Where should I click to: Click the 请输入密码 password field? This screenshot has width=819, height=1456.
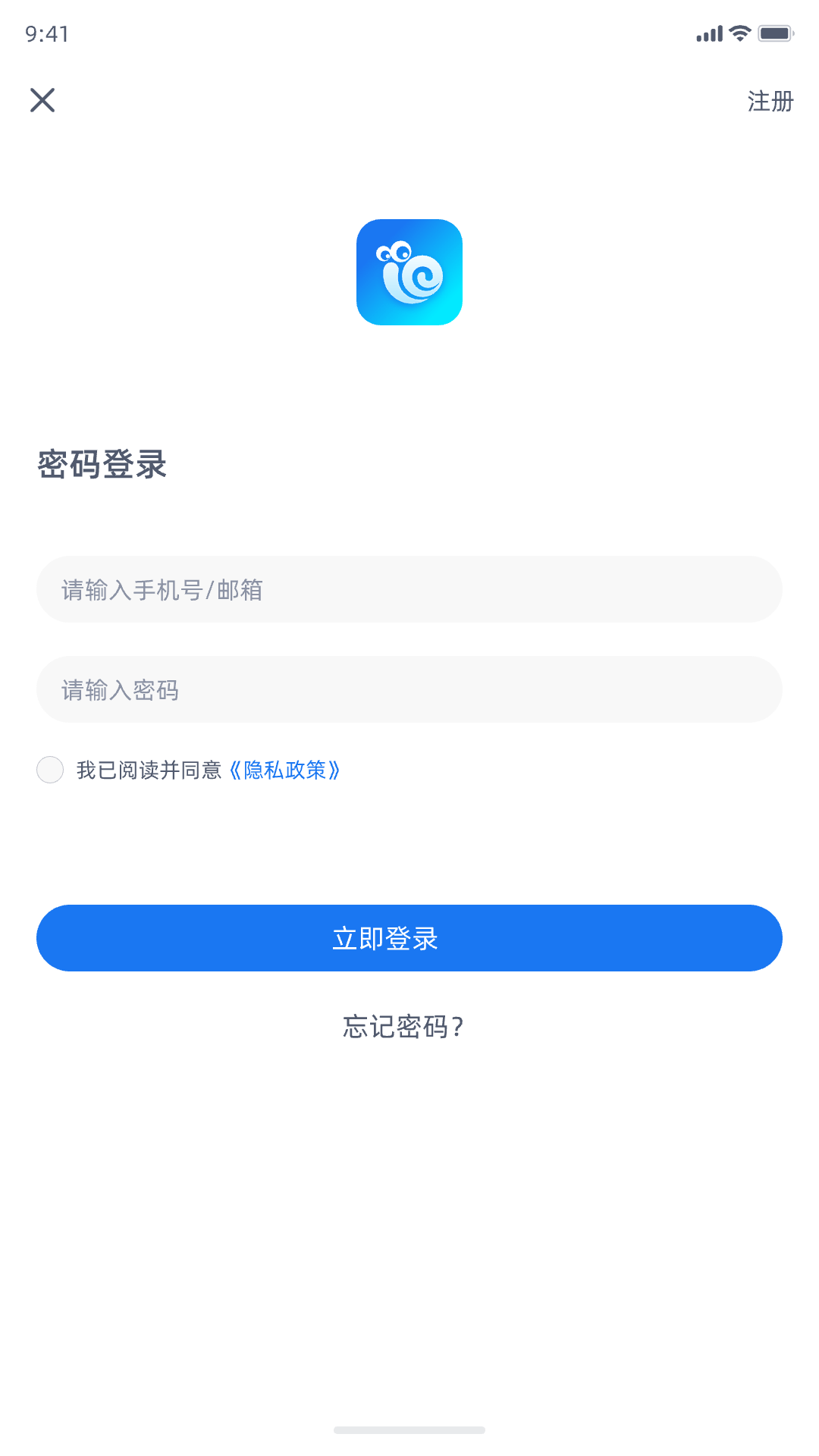pyautogui.click(x=409, y=689)
